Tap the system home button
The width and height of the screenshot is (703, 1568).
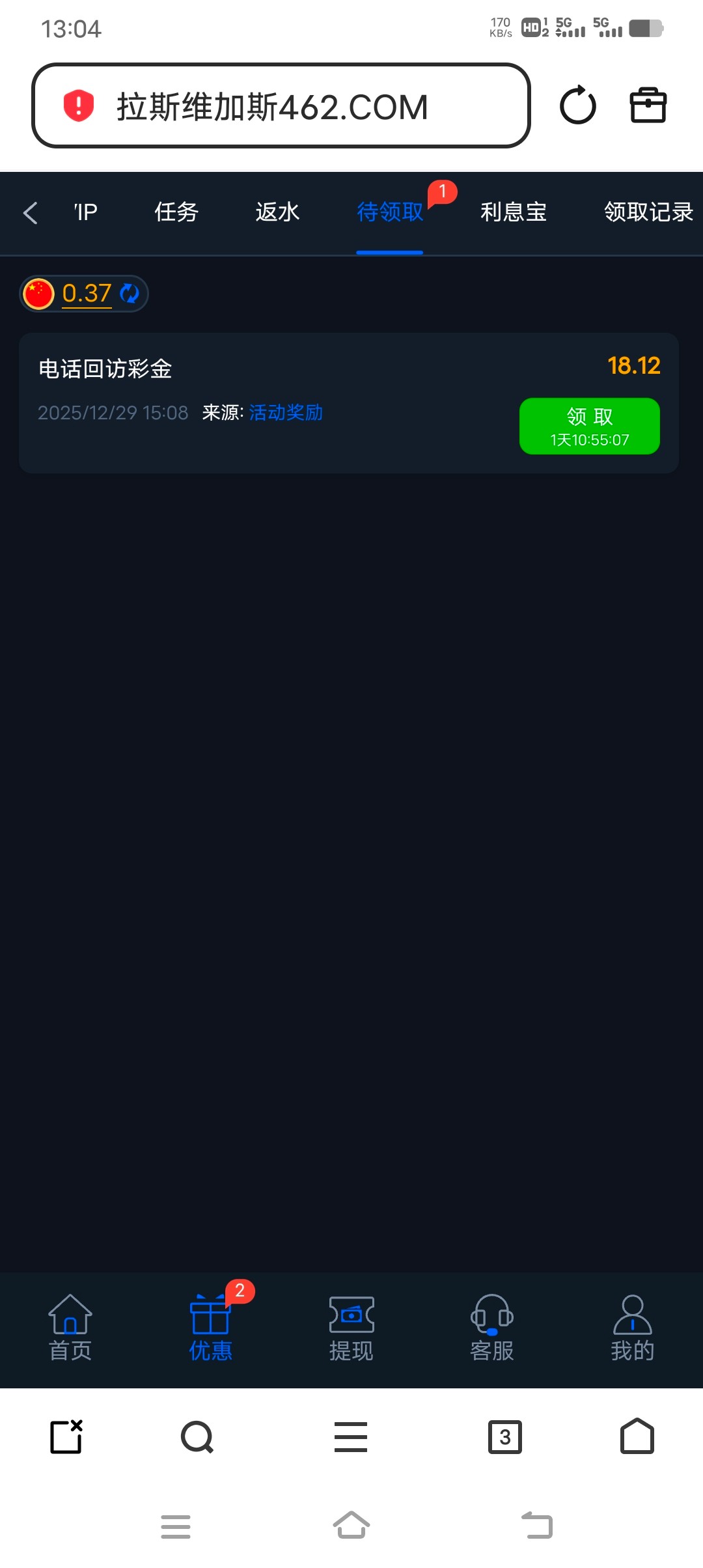(351, 1525)
